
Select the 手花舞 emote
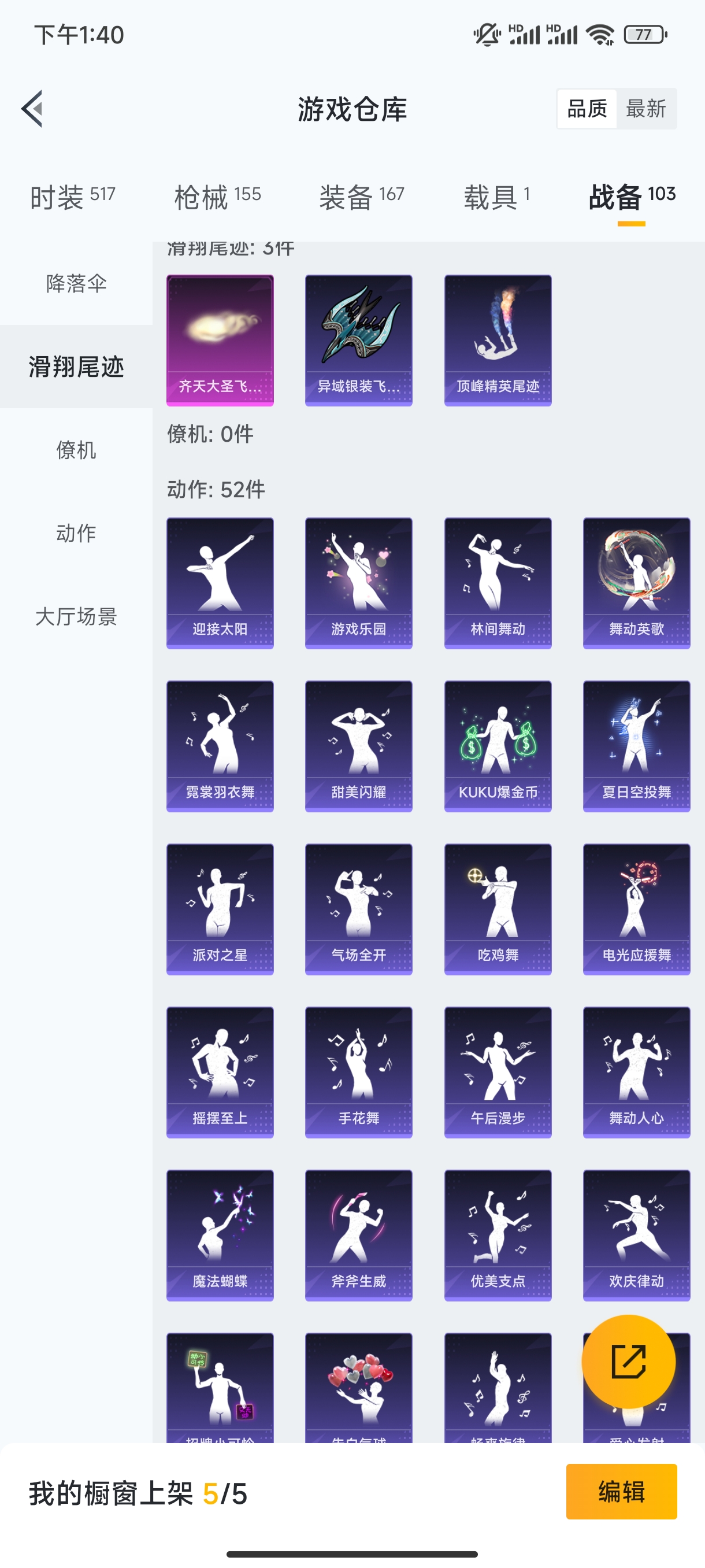[358, 1072]
